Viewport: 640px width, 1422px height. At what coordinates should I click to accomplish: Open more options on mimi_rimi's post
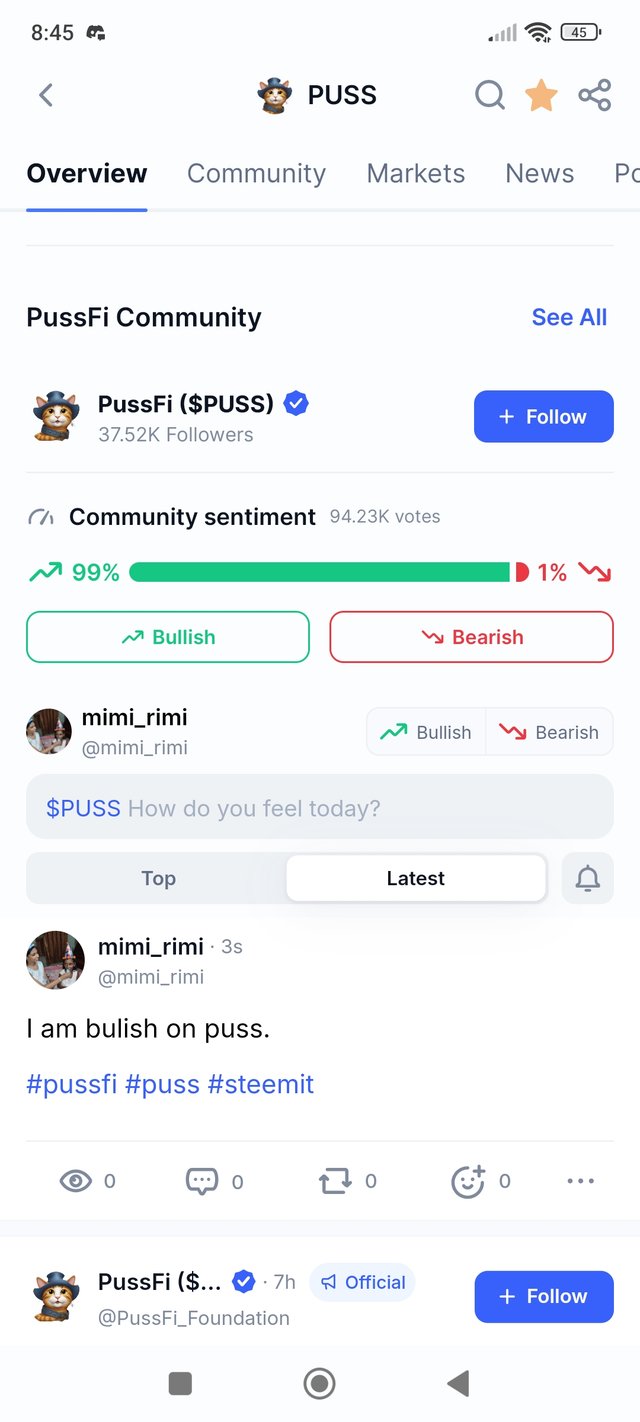[580, 1181]
